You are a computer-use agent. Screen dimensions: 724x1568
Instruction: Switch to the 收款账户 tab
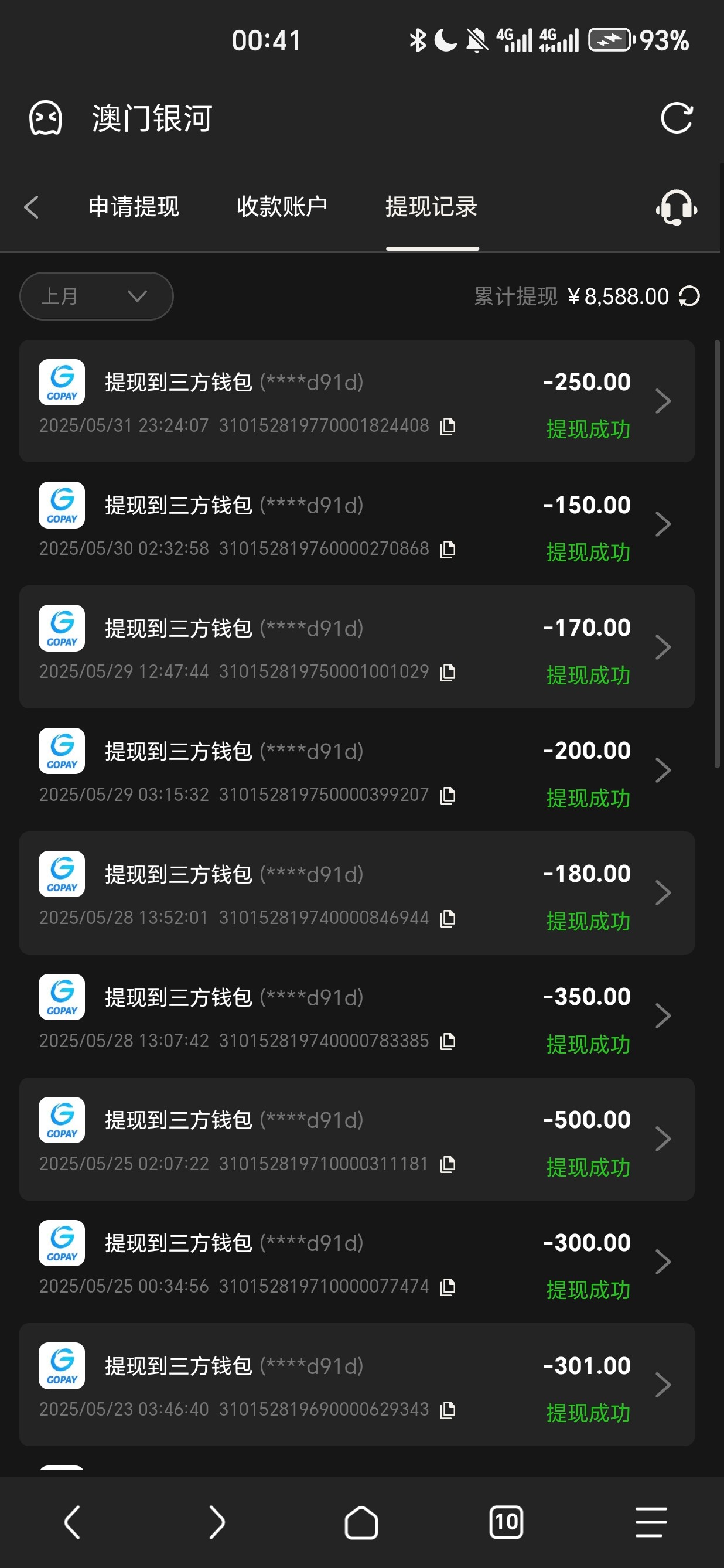[x=282, y=207]
